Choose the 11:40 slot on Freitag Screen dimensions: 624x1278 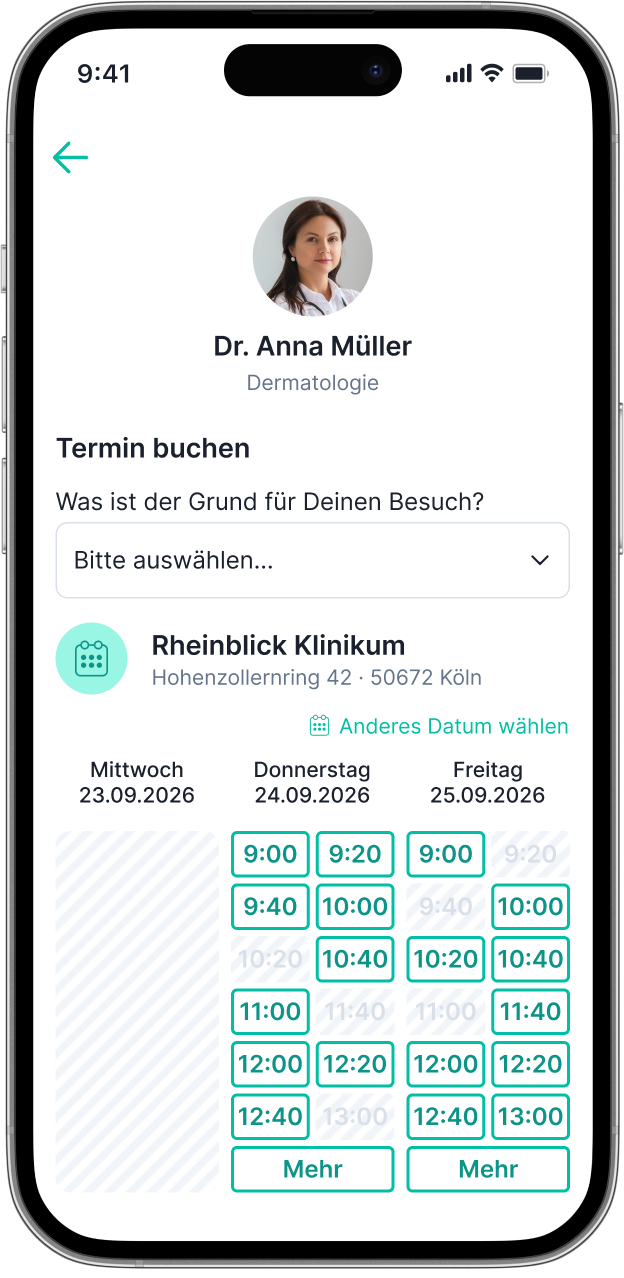tap(531, 1012)
